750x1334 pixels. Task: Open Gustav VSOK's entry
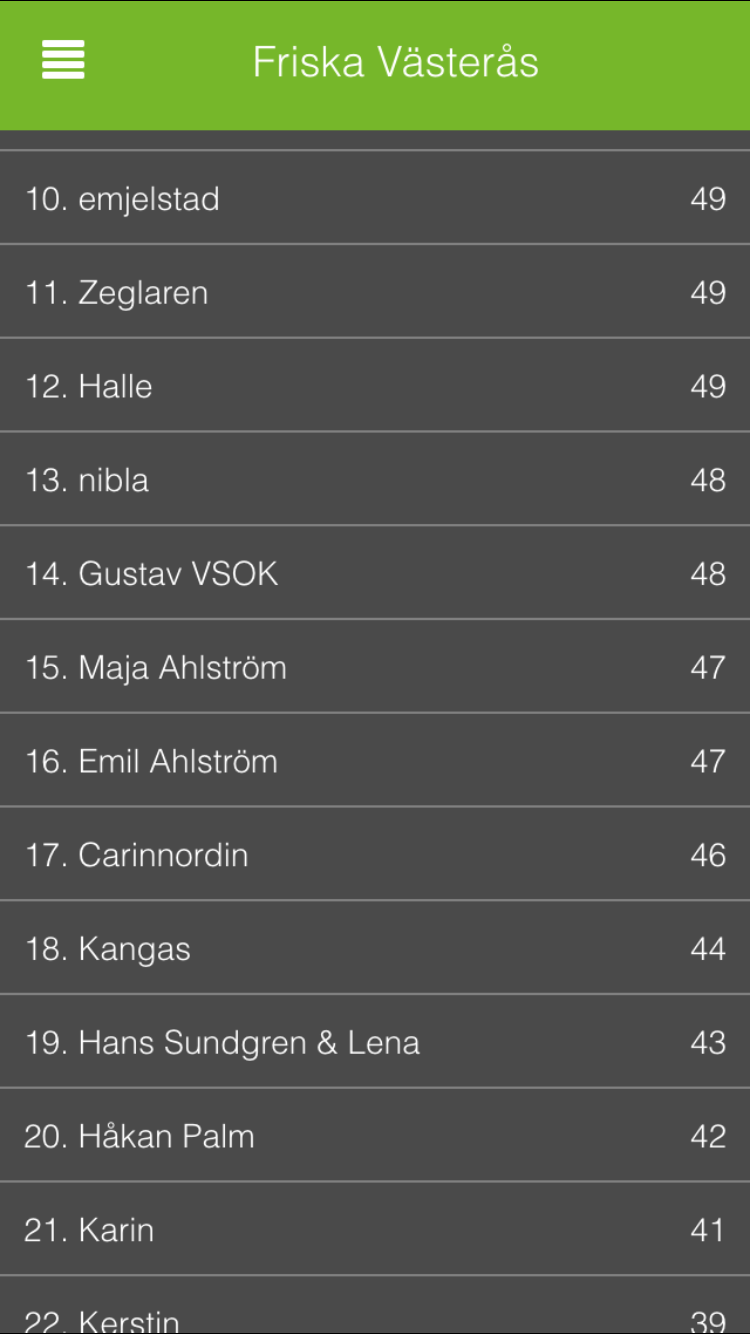click(375, 573)
